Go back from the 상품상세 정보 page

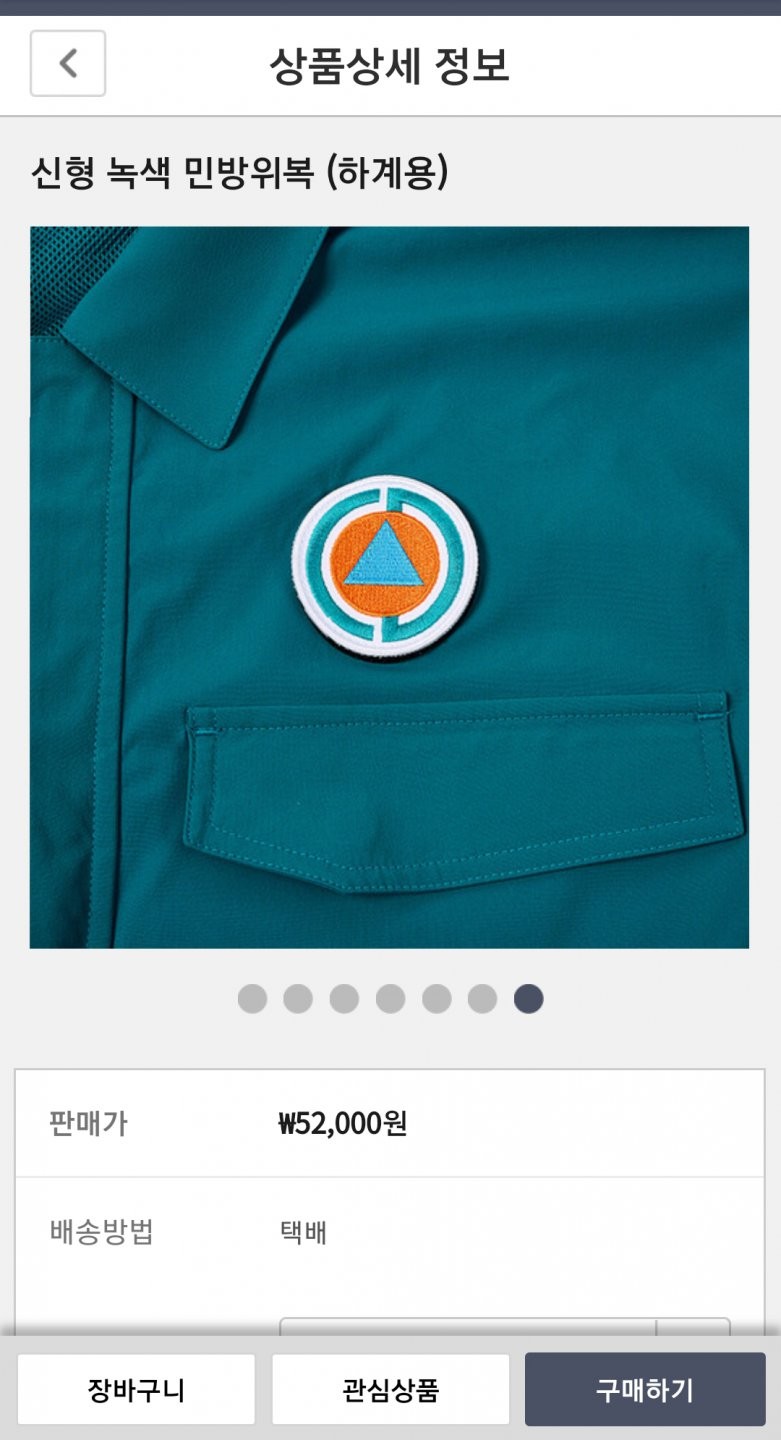coord(68,64)
